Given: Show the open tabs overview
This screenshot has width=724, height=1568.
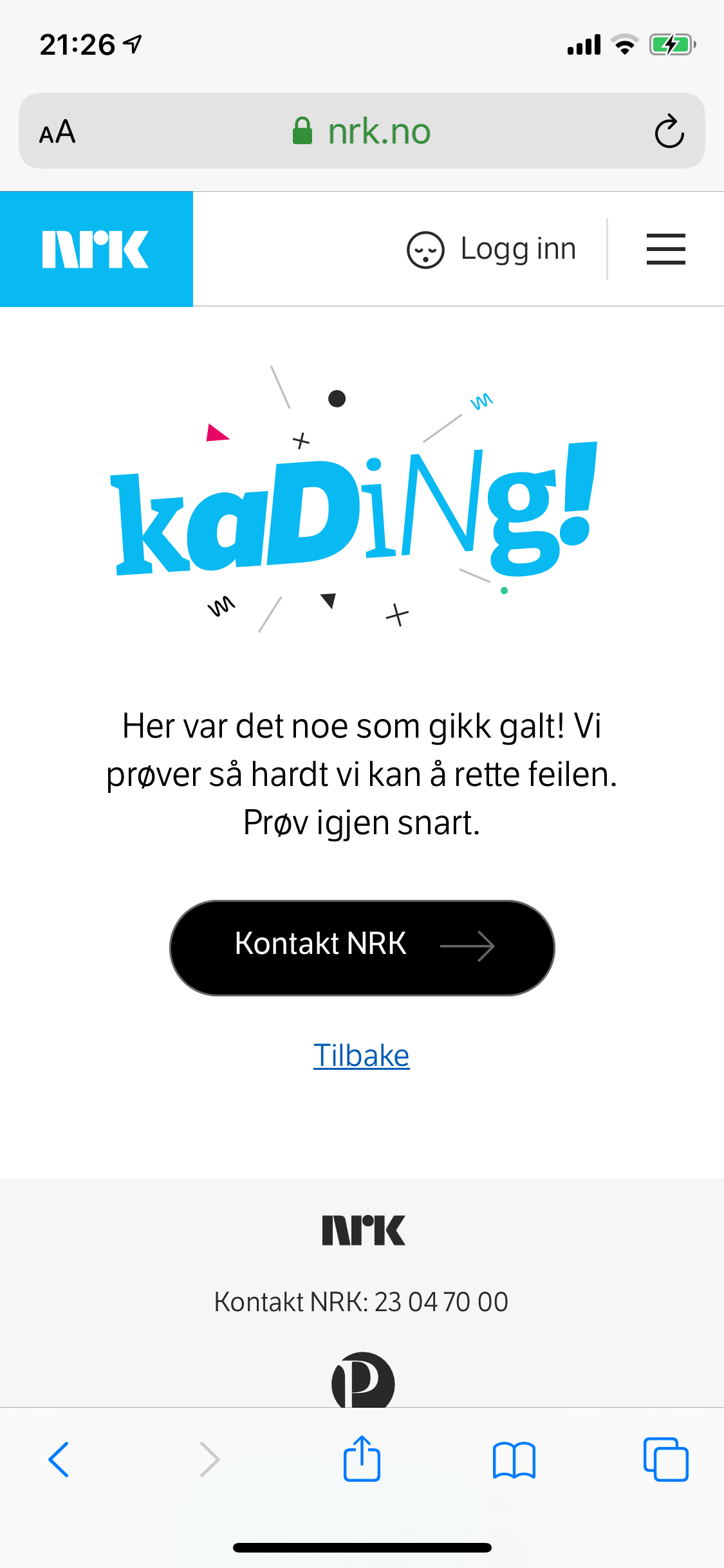Looking at the screenshot, I should tap(665, 1459).
